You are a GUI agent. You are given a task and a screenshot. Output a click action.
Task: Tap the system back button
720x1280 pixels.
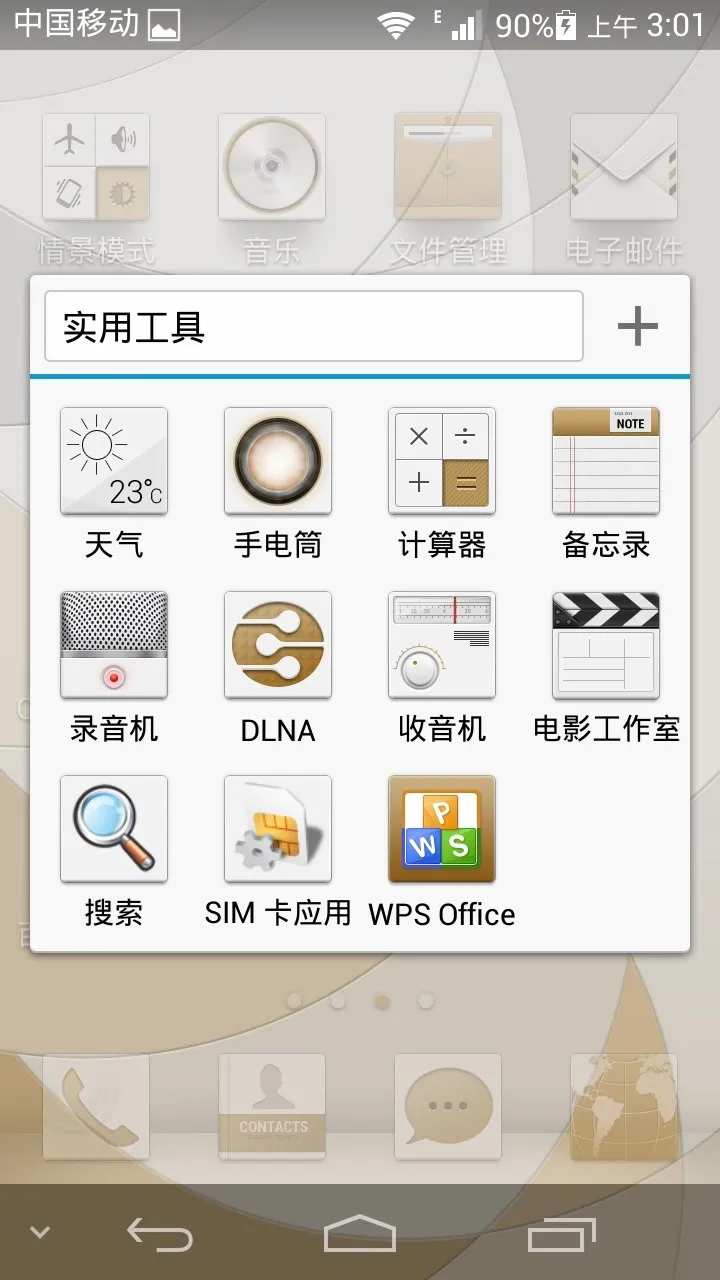point(160,1234)
